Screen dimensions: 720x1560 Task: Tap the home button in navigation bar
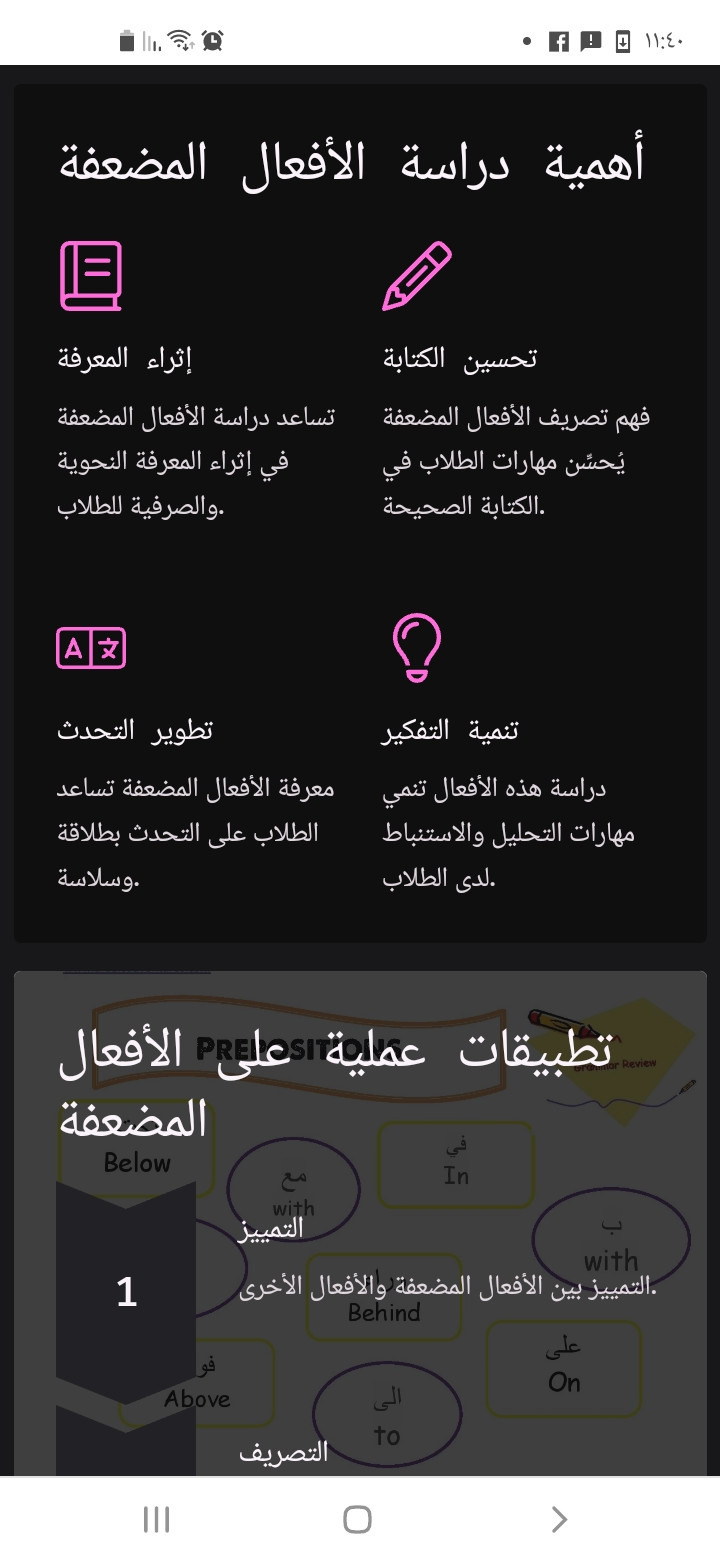coord(357,1520)
